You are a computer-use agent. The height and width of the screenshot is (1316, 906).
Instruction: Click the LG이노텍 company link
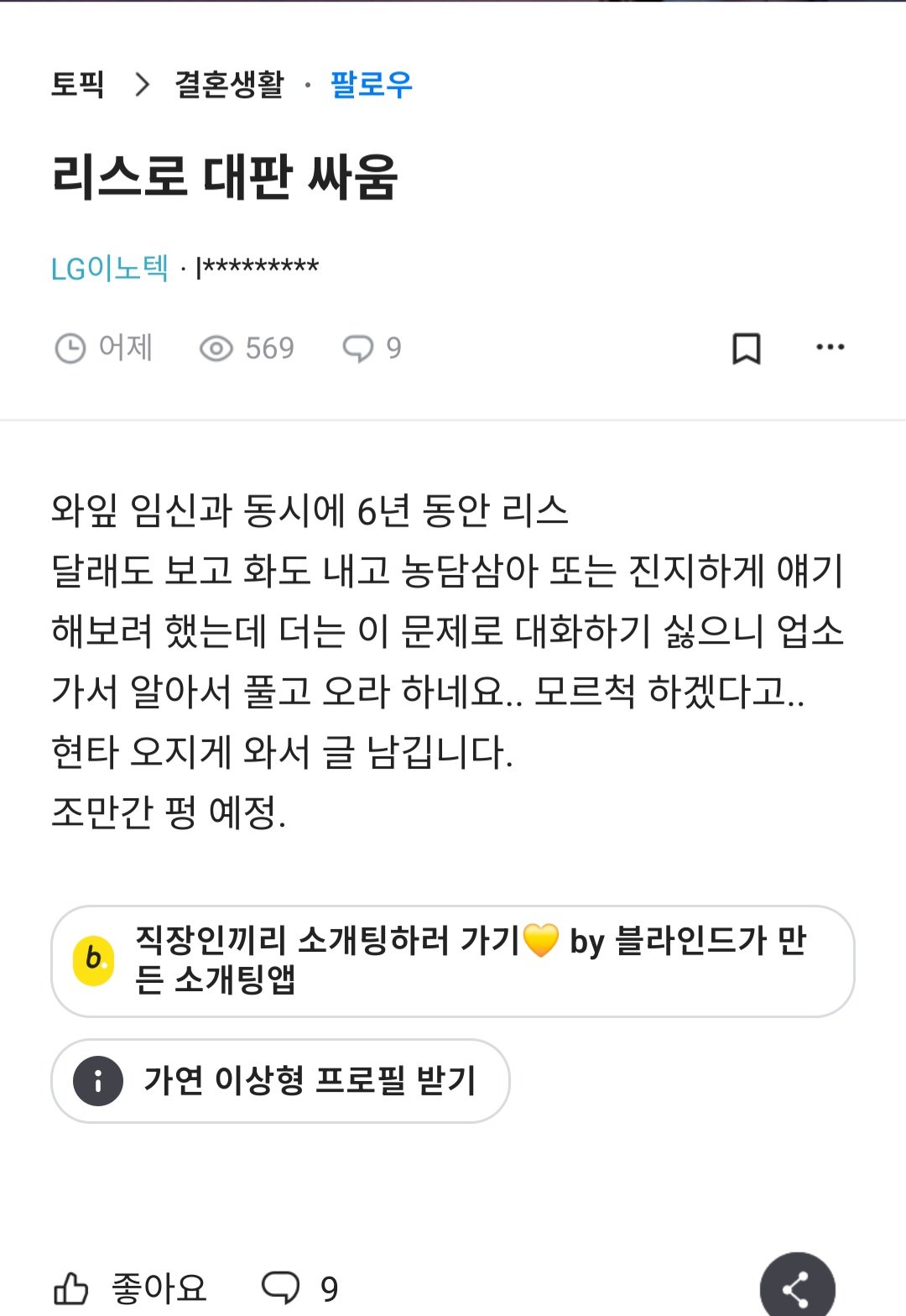coord(109,267)
